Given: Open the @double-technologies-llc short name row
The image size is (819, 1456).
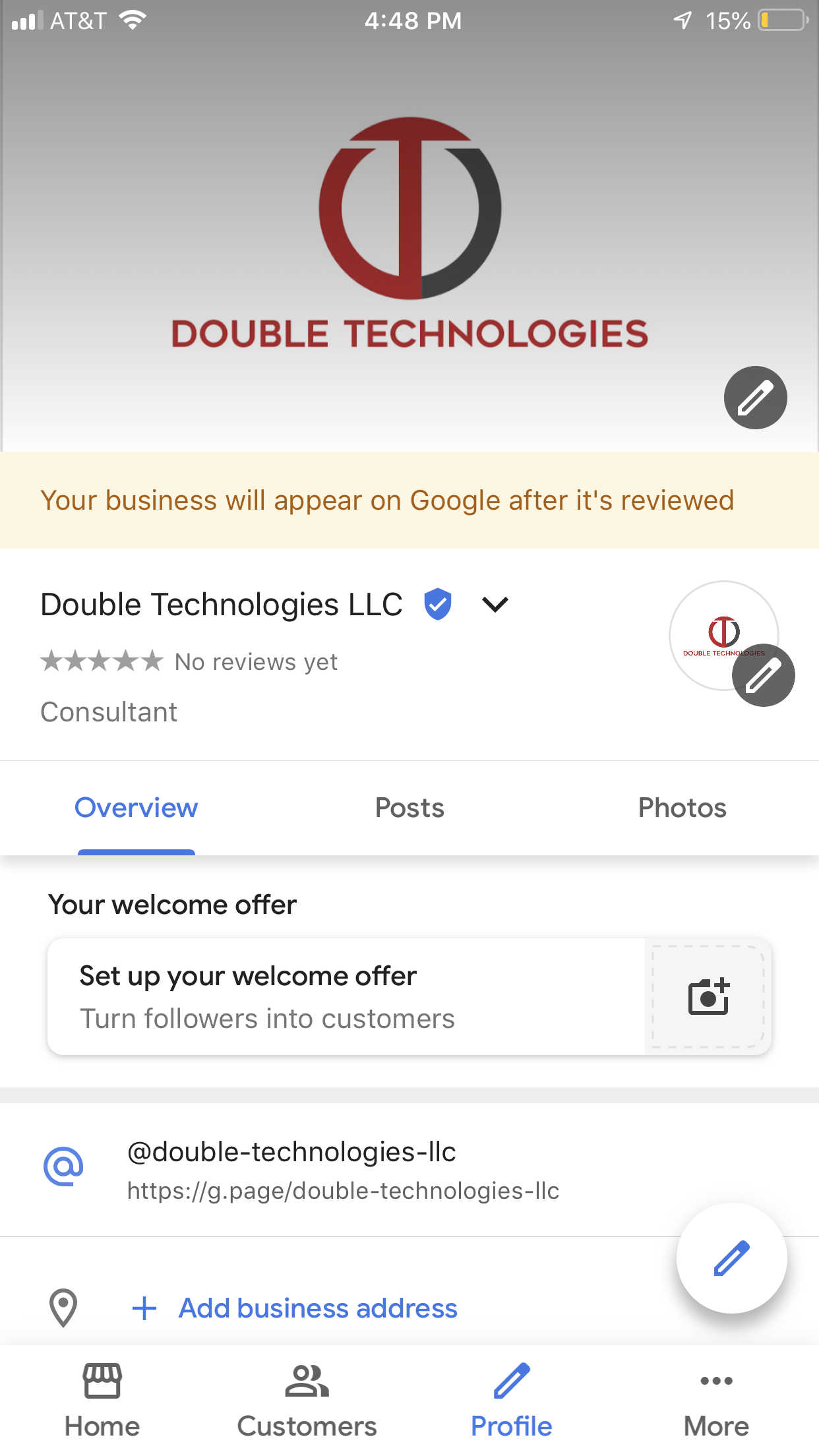Looking at the screenshot, I should coord(343,1169).
